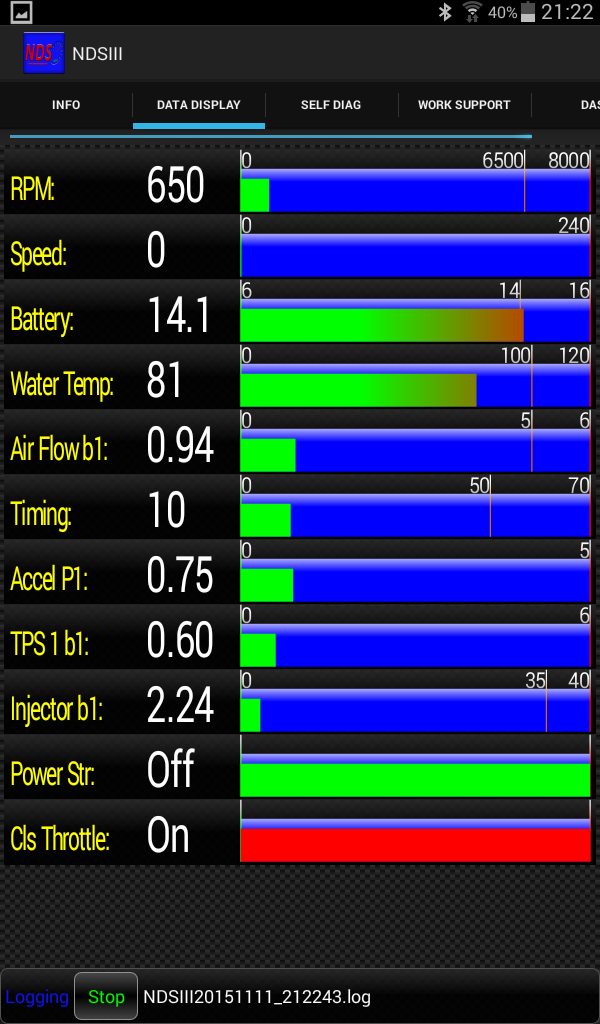
Task: Switch to the INFO tab
Action: 66,104
